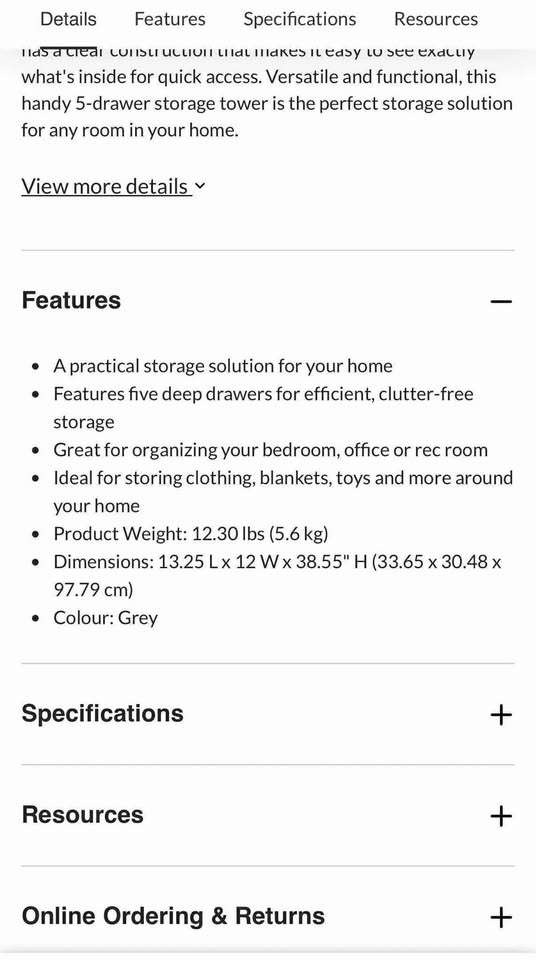Jump to the Features tab
This screenshot has height=960, width=536.
tap(170, 19)
